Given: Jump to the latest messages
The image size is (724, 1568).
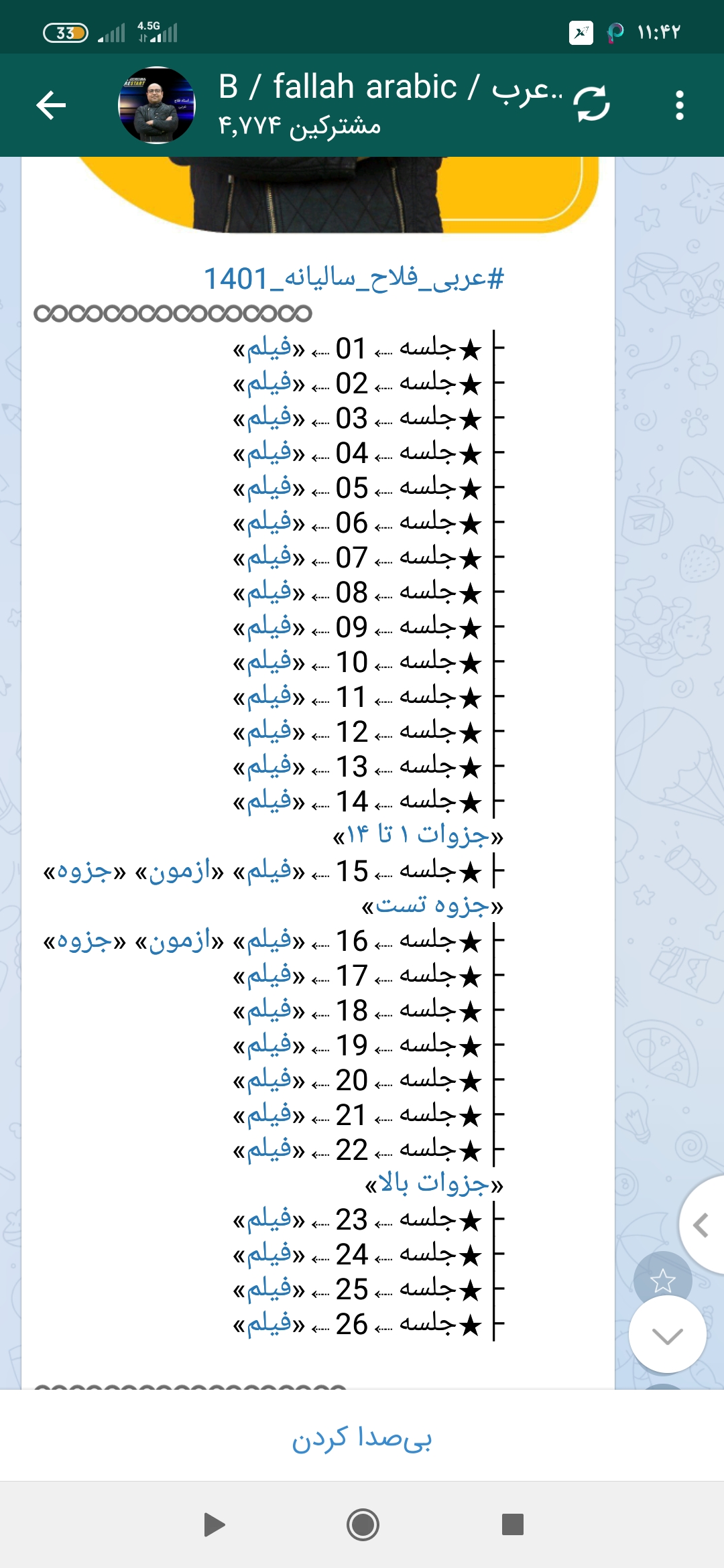Looking at the screenshot, I should pyautogui.click(x=667, y=1335).
